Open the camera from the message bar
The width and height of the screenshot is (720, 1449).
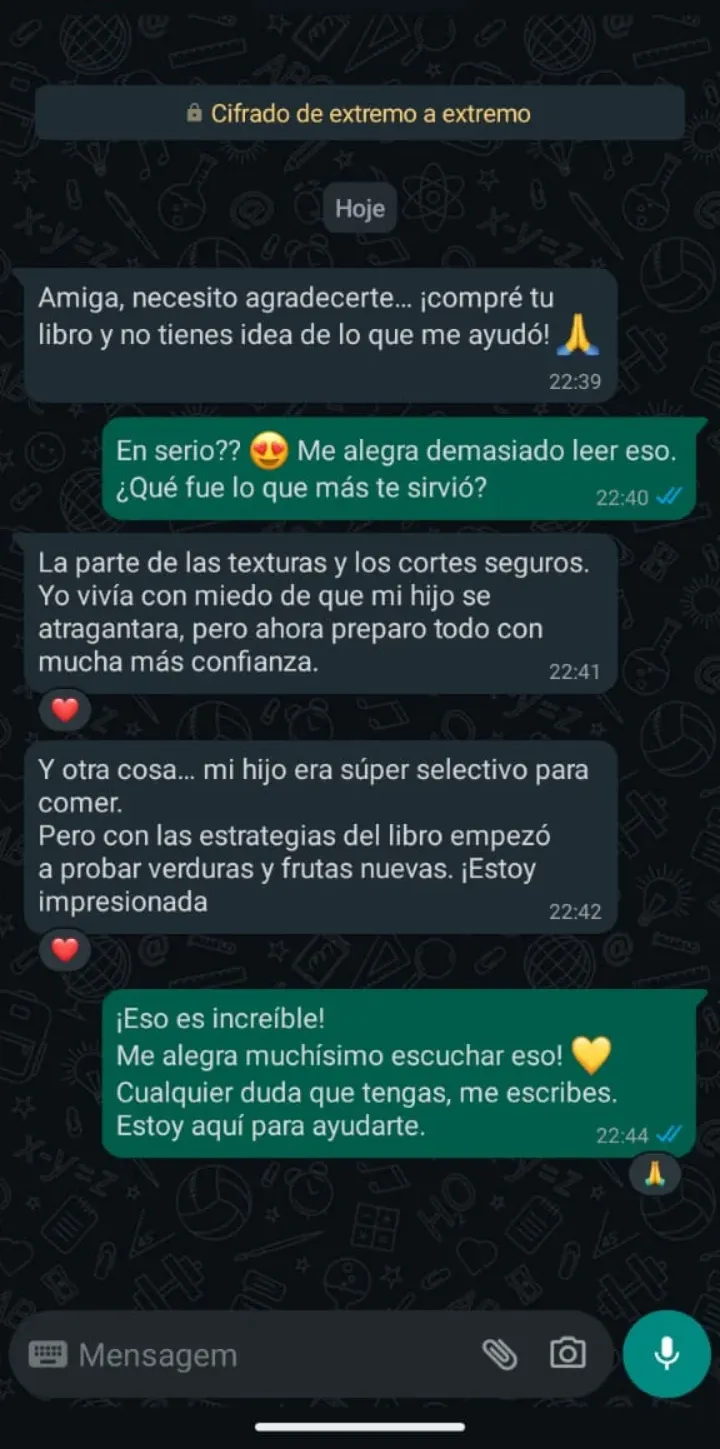pyautogui.click(x=567, y=1354)
